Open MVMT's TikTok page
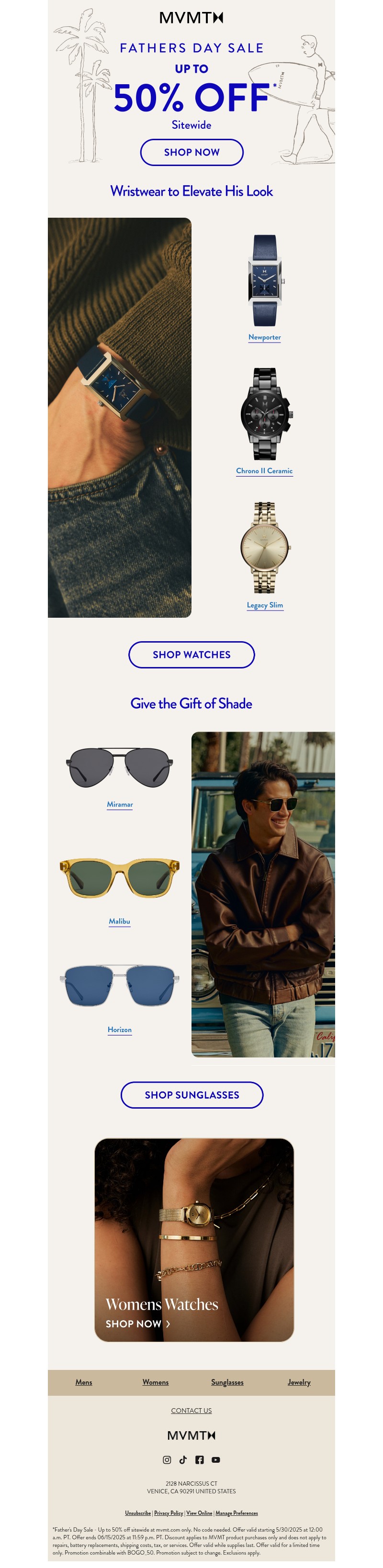This screenshot has height=1568, width=383. [x=183, y=1460]
